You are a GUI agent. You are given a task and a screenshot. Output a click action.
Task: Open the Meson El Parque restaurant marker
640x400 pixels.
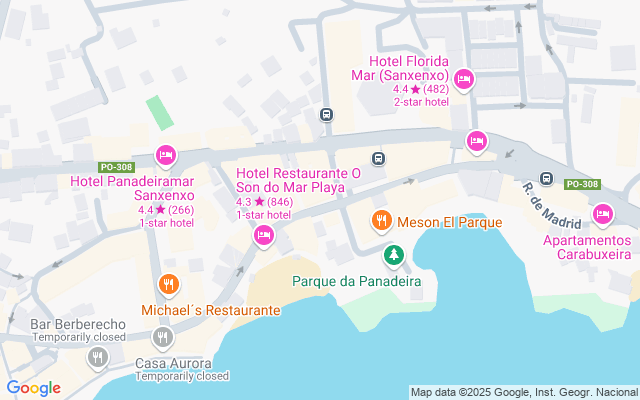pyautogui.click(x=382, y=222)
